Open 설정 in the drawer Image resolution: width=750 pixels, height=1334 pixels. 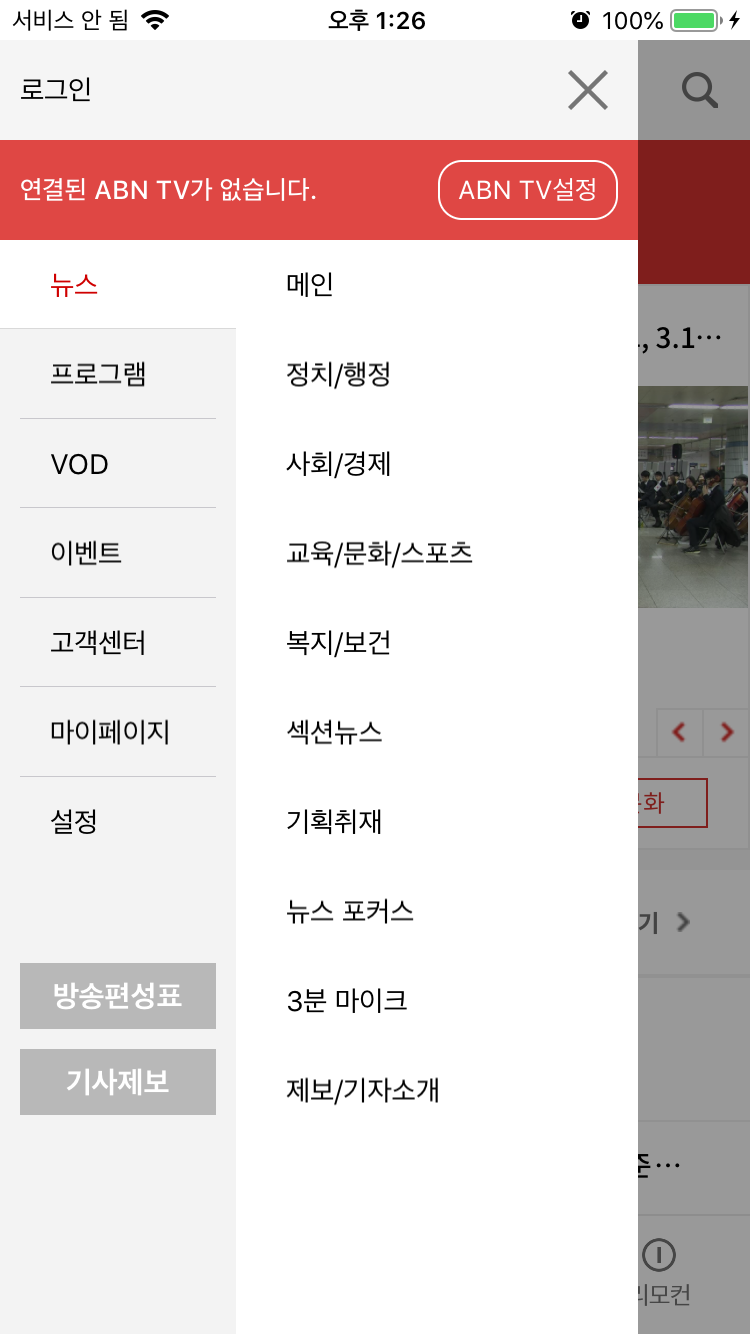(x=74, y=822)
